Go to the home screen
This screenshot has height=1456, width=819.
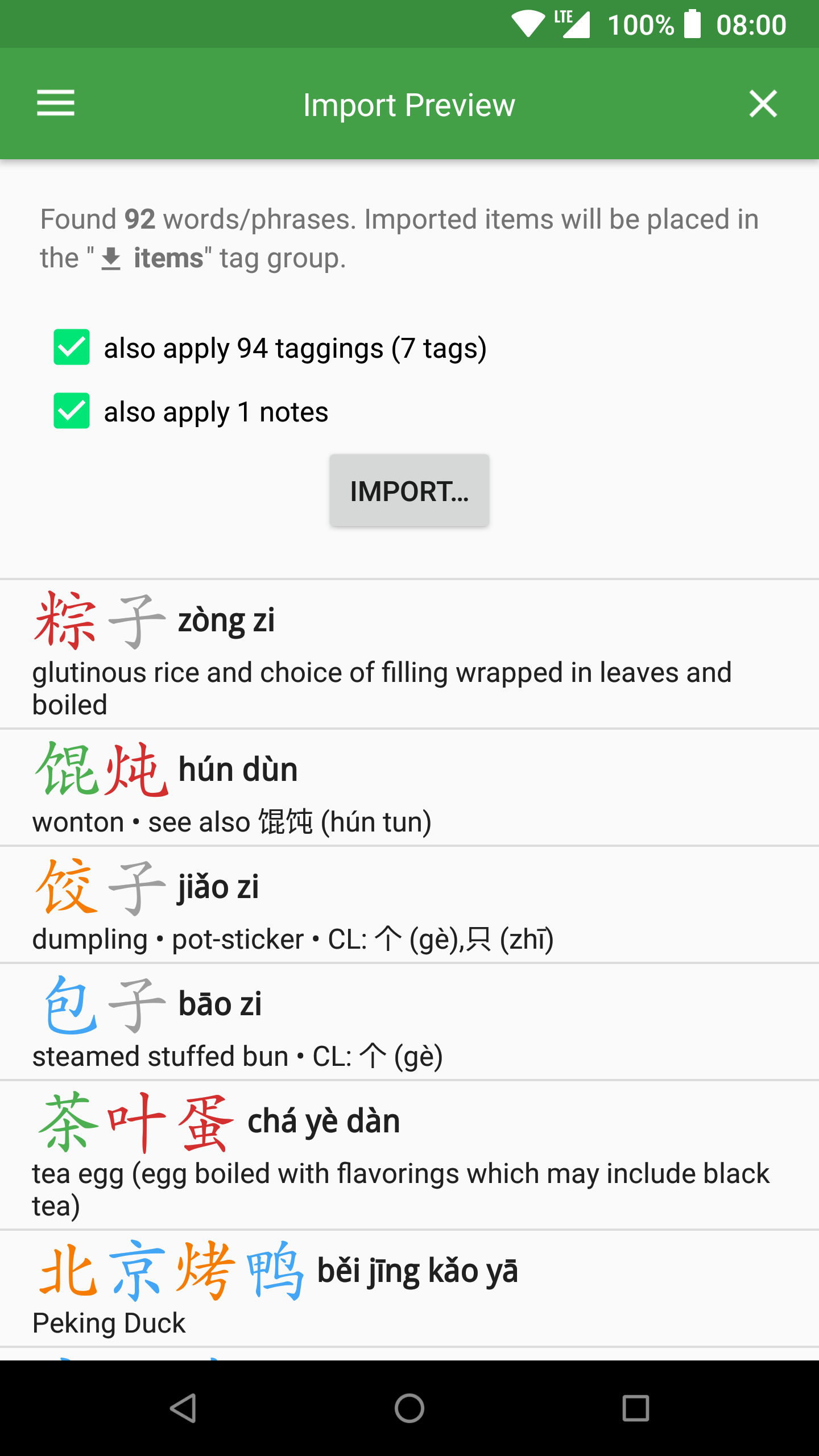[x=409, y=1408]
